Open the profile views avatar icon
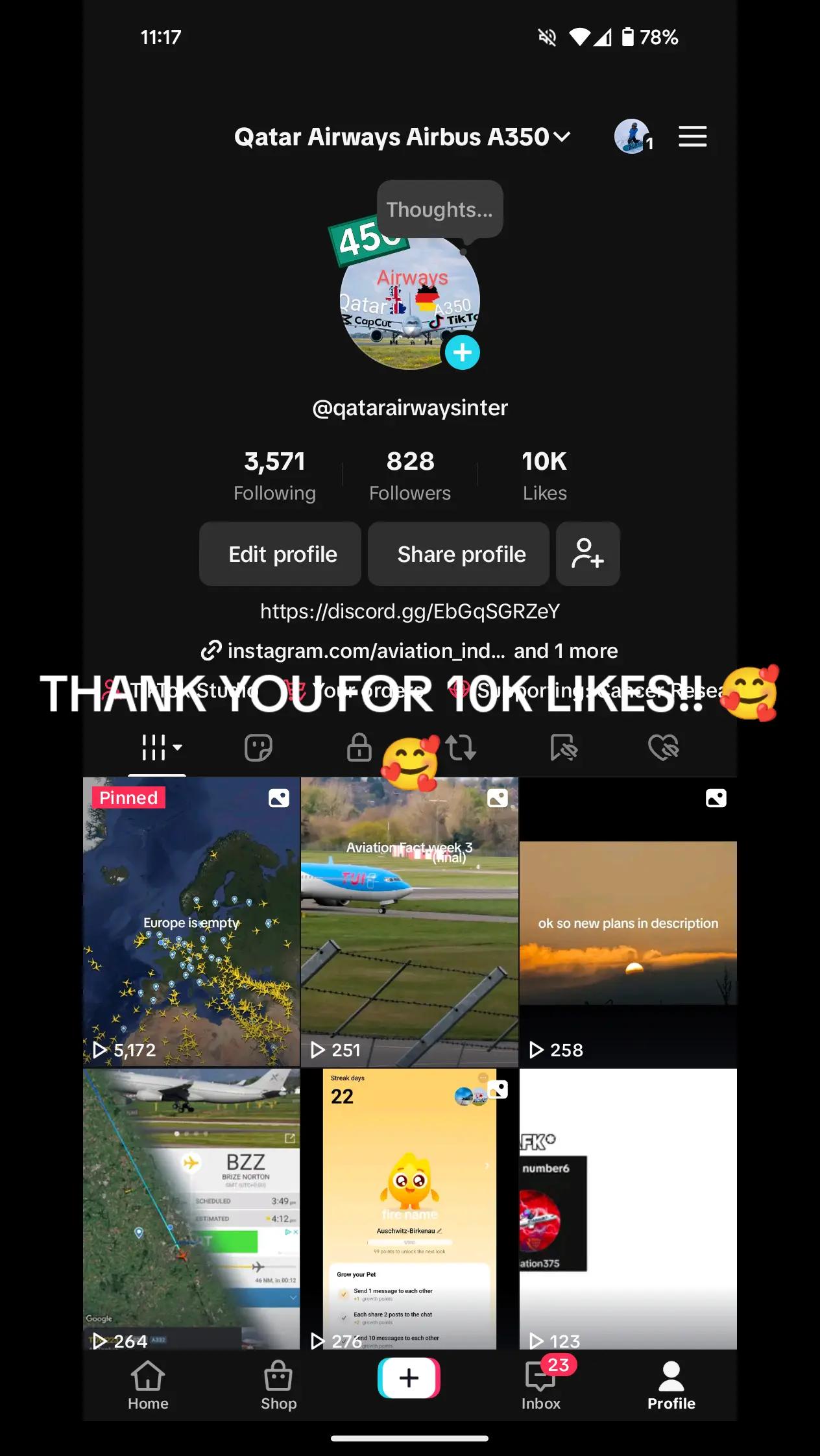 click(631, 136)
